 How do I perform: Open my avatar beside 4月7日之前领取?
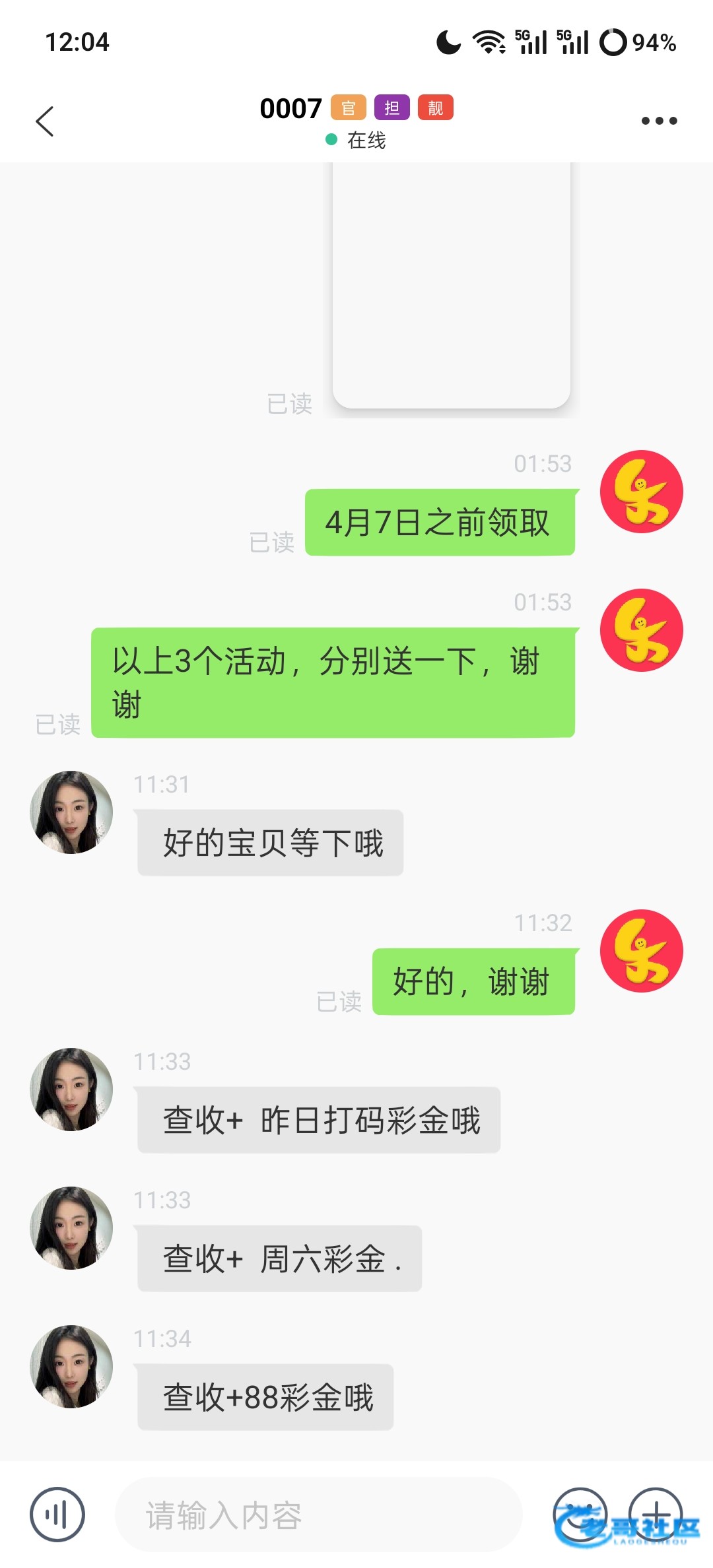641,492
